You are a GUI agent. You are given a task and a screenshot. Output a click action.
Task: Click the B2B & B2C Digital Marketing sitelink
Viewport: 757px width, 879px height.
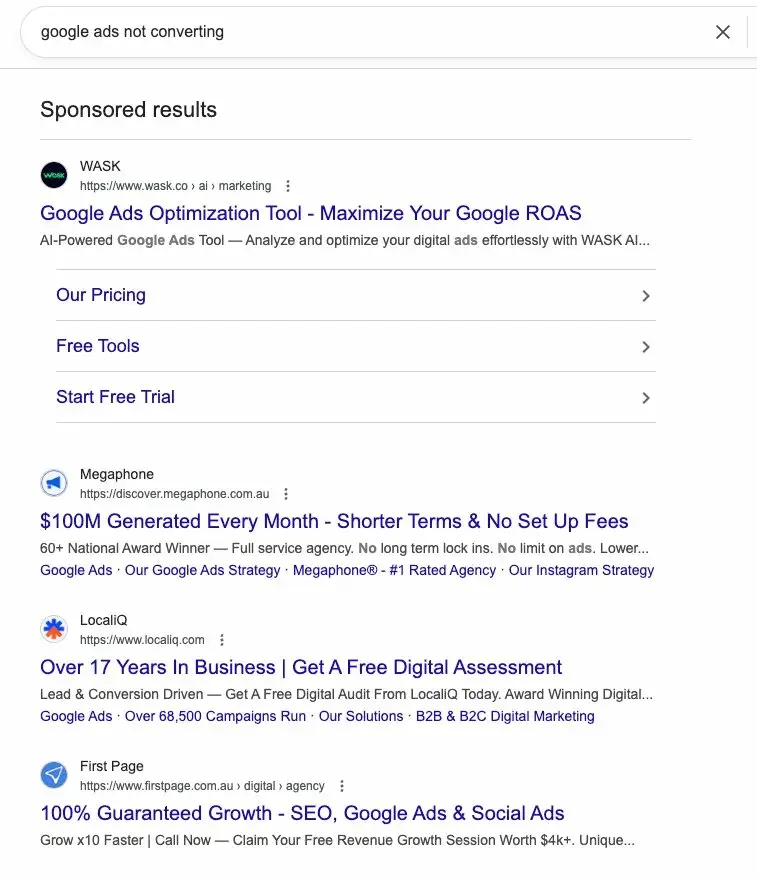pos(506,716)
